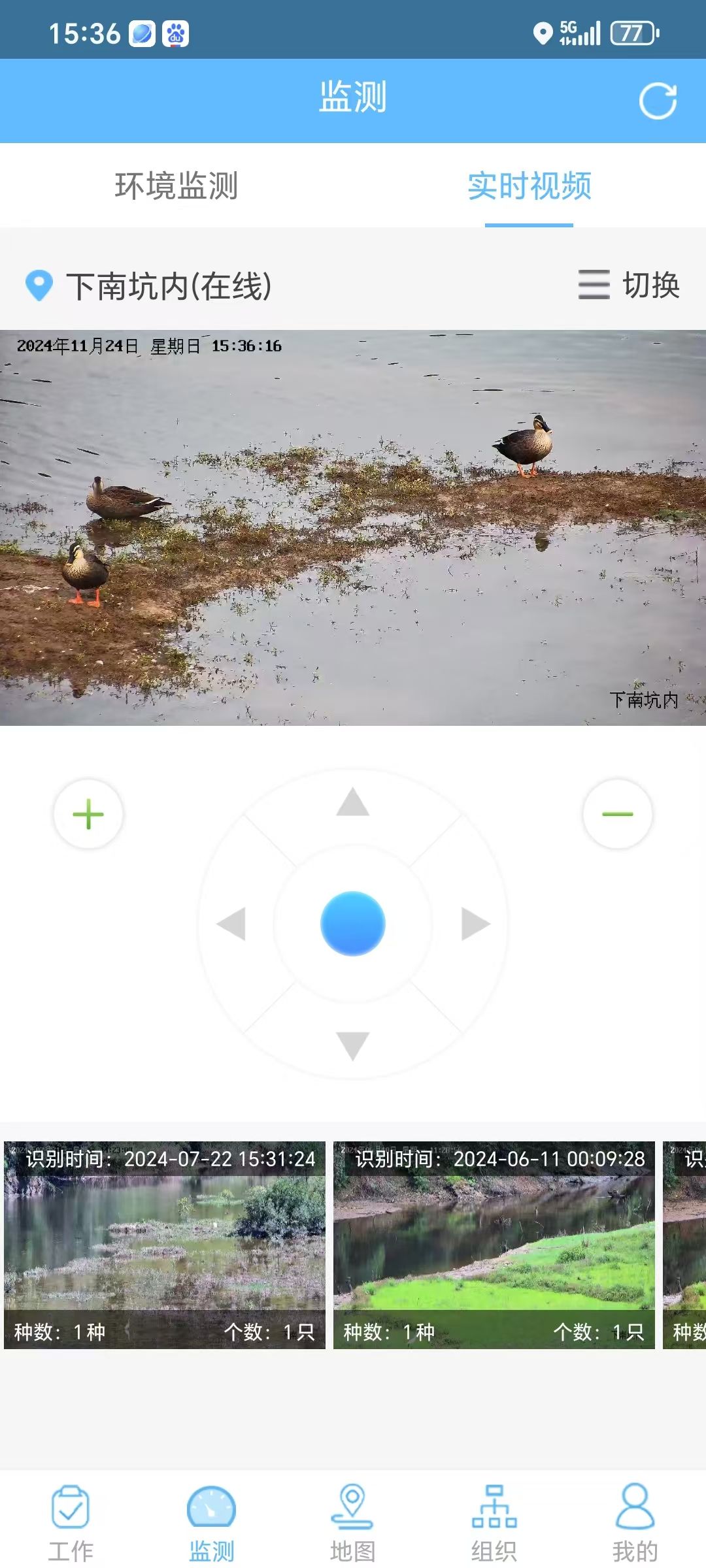Pan camera down with the down arrow
The width and height of the screenshot is (706, 1568).
tap(353, 1045)
